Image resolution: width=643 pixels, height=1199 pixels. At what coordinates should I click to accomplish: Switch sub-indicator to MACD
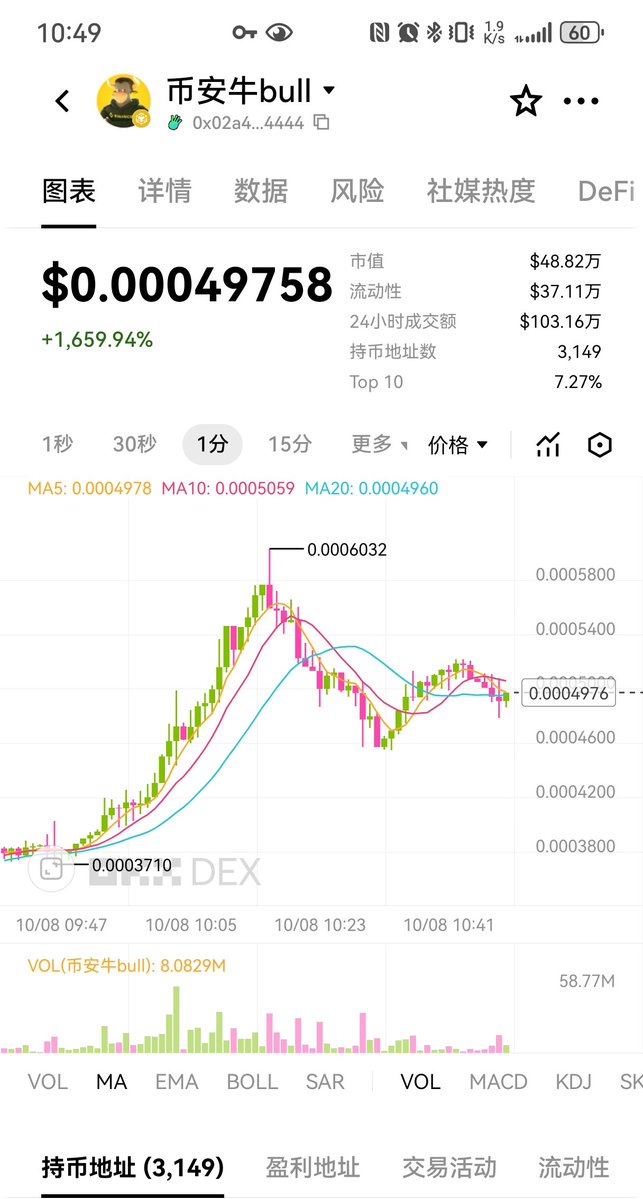498,1082
